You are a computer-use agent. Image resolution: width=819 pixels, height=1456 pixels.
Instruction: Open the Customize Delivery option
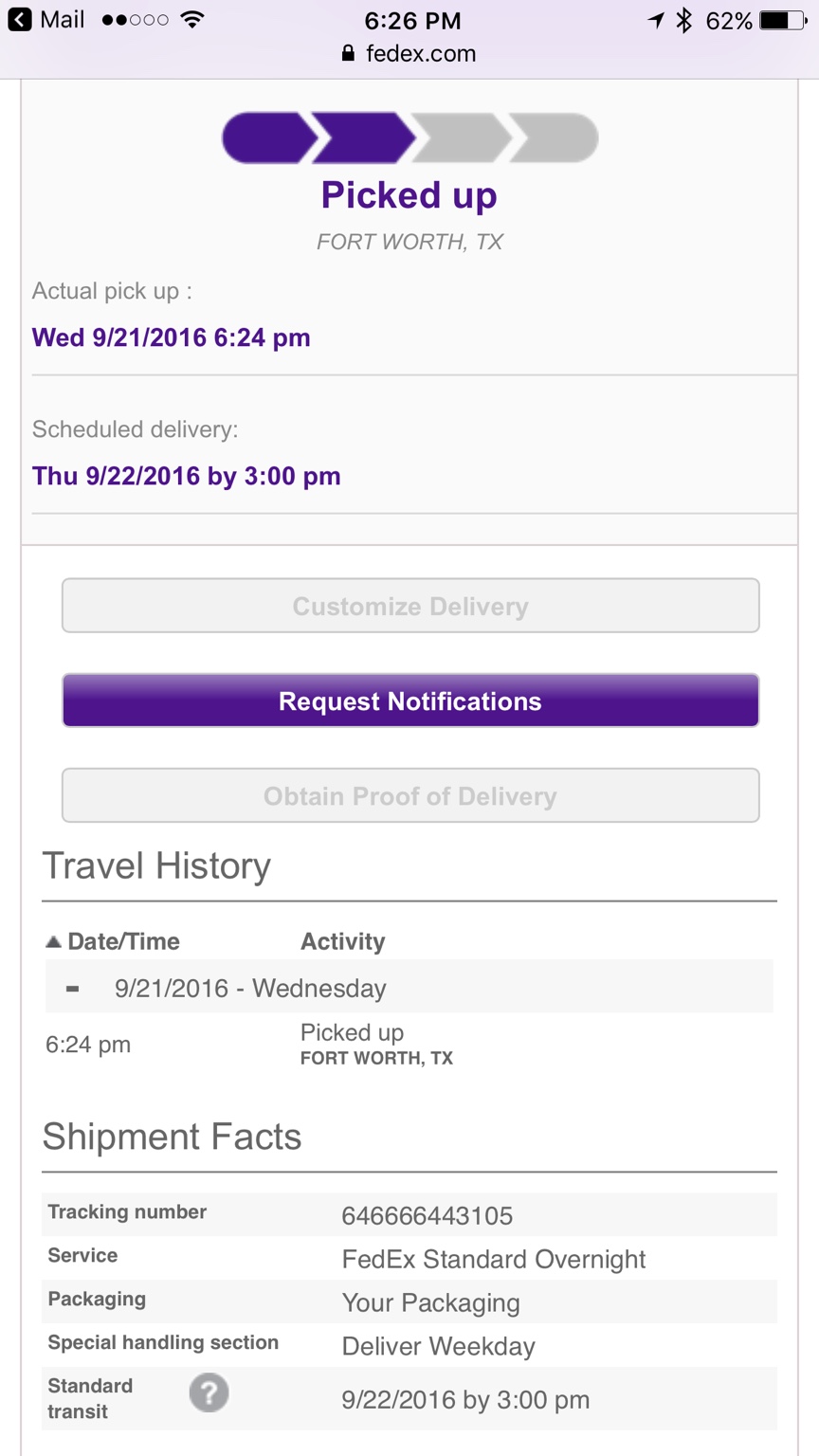coord(410,606)
